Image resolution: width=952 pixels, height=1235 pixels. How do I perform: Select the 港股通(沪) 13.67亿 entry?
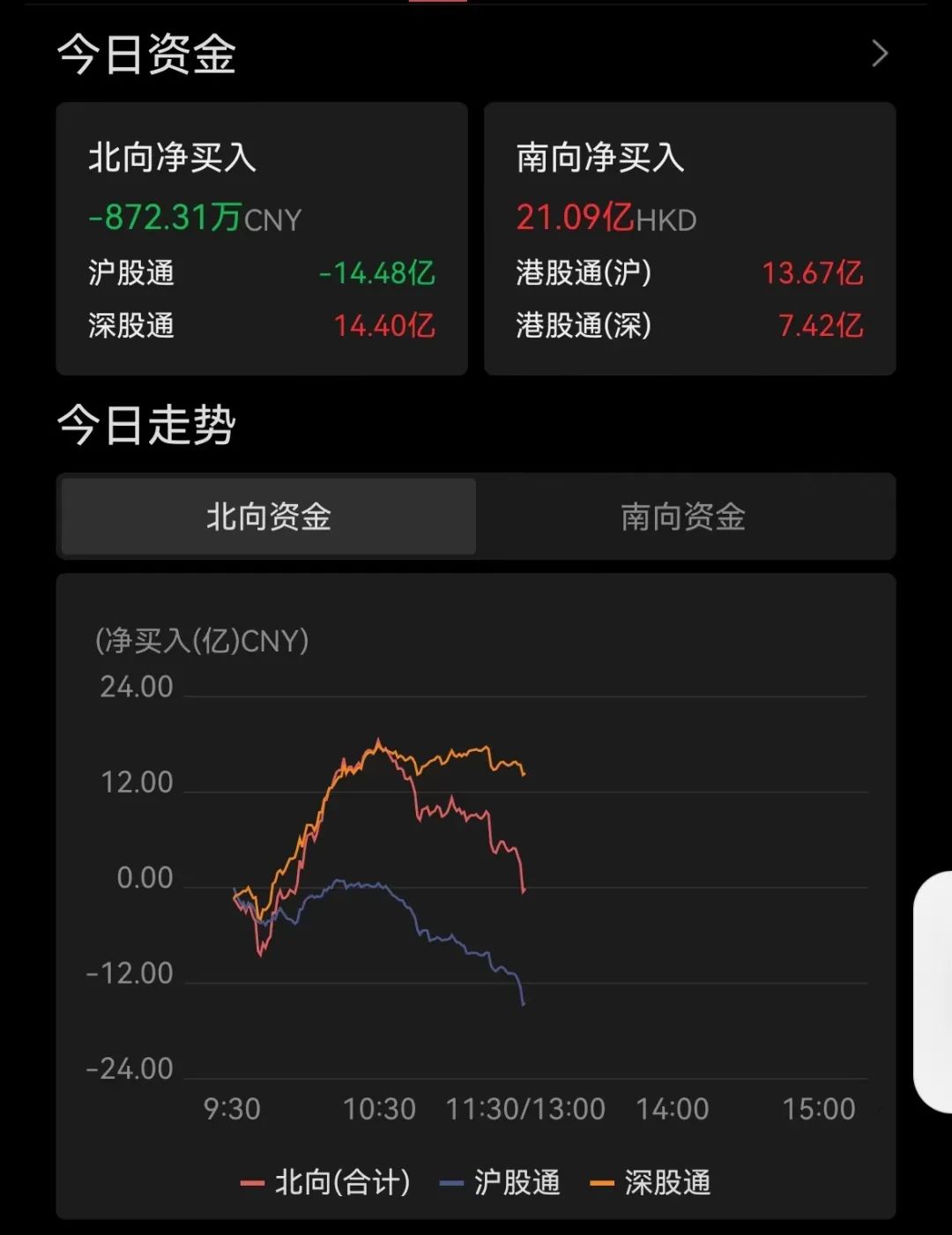[x=814, y=274]
